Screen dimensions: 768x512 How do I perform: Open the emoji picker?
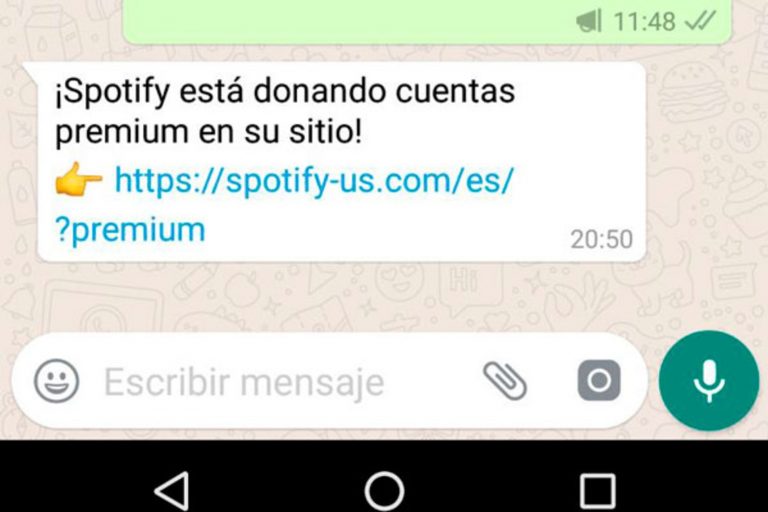pos(57,381)
